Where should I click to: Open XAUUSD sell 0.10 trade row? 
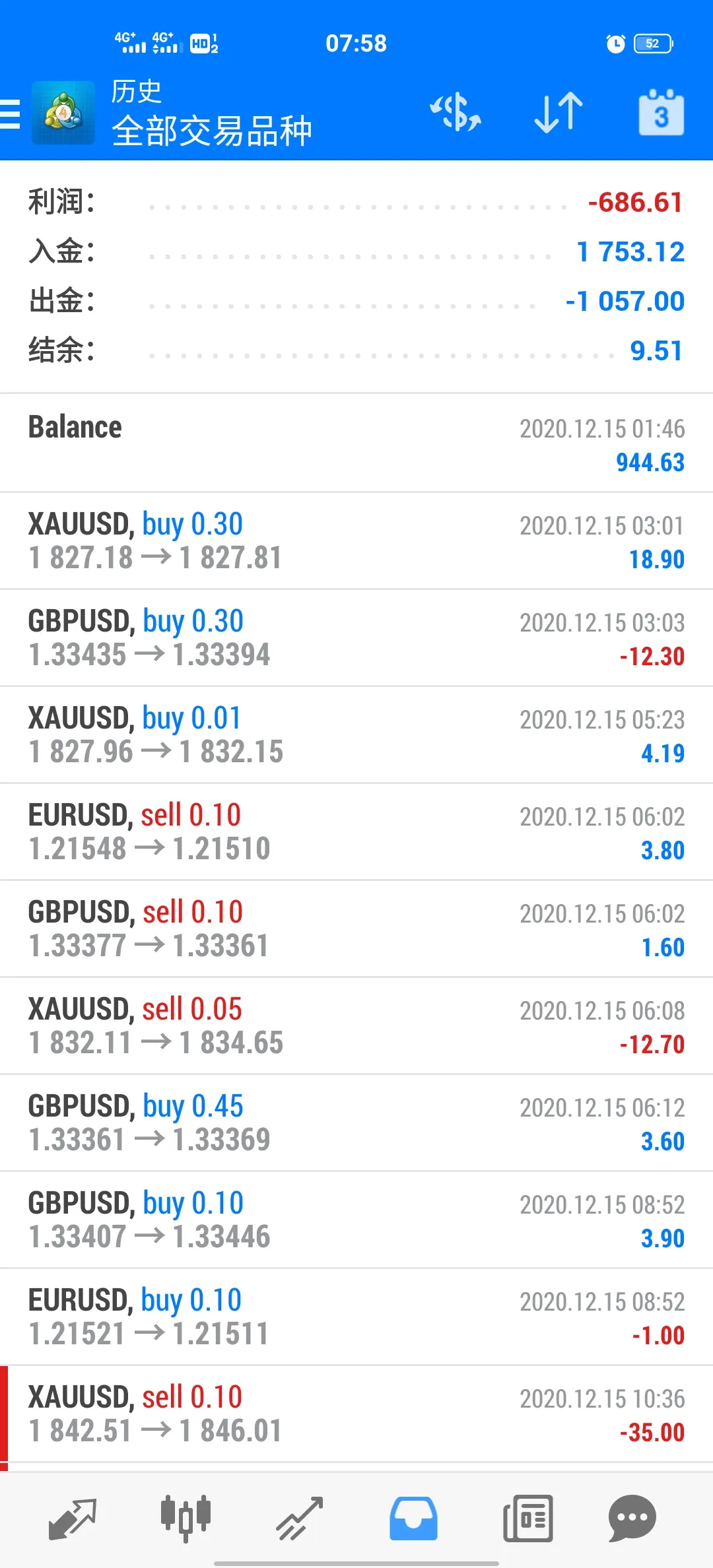pyautogui.click(x=356, y=1414)
